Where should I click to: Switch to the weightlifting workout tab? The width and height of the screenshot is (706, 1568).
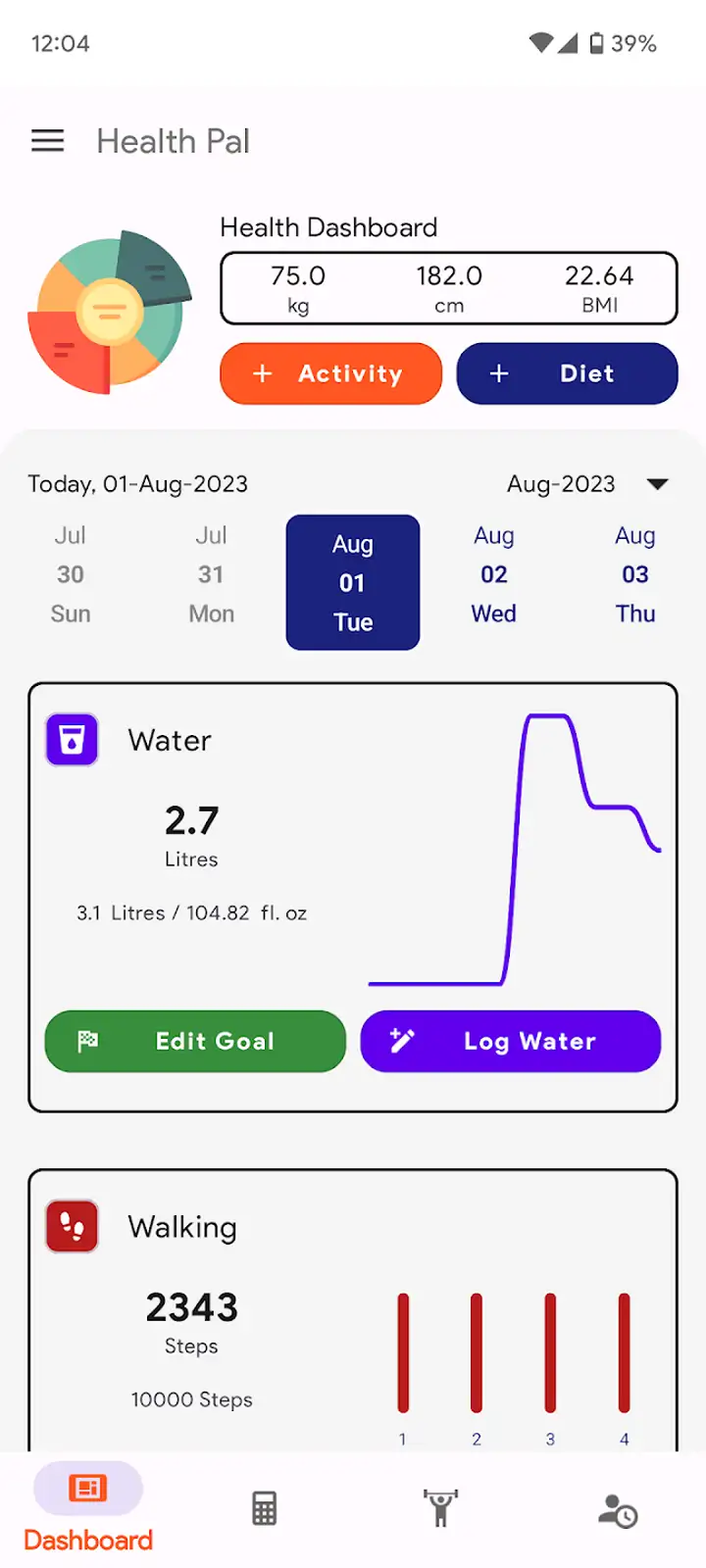coord(441,1509)
